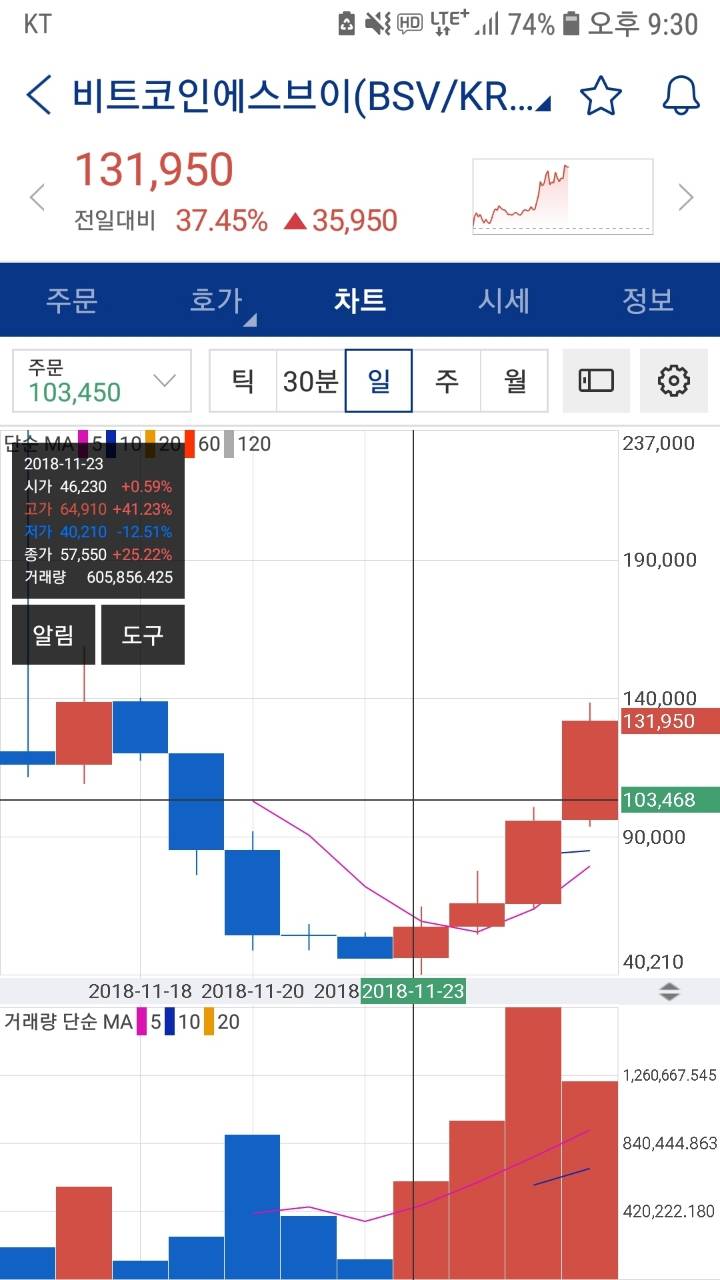
Task: Select the 틱 chart interval
Action: point(243,381)
